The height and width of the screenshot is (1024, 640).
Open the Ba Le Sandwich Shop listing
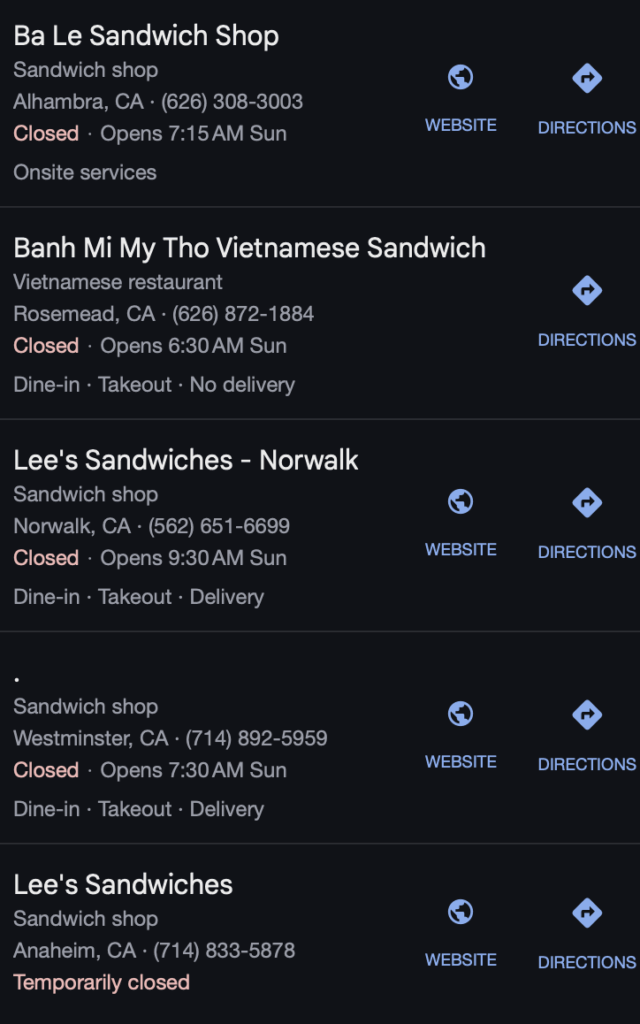click(x=146, y=35)
